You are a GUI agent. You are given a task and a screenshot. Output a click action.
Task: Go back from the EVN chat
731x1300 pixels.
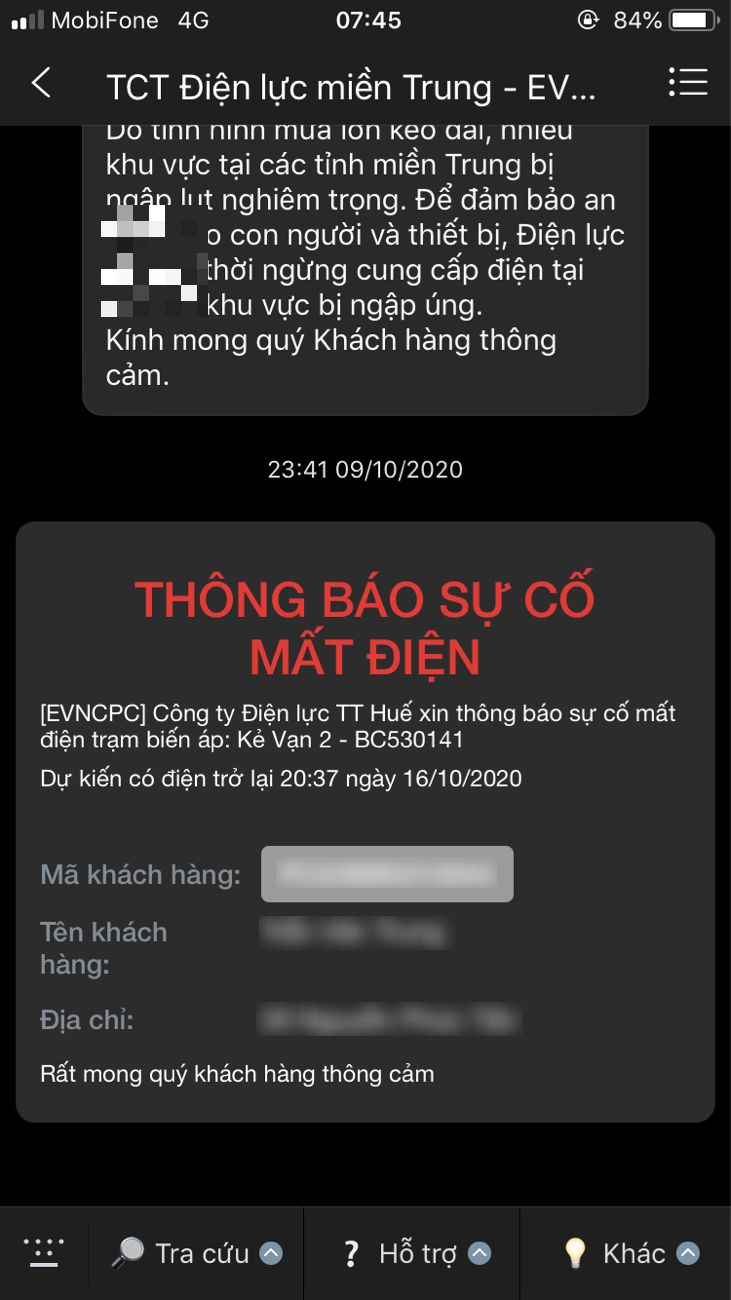point(41,84)
